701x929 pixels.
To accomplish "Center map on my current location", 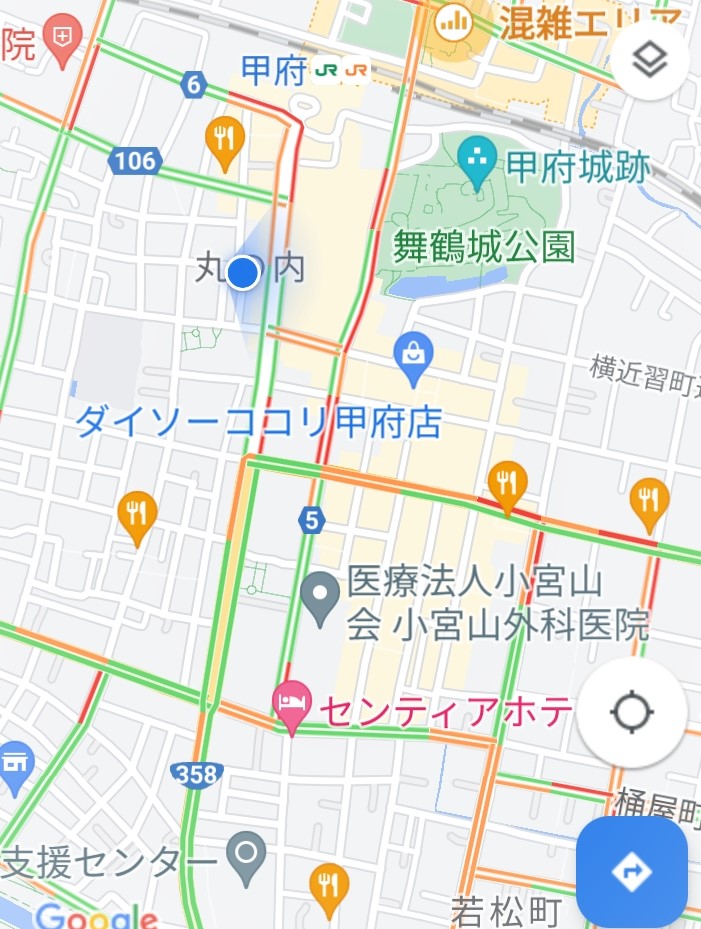I will tap(632, 712).
